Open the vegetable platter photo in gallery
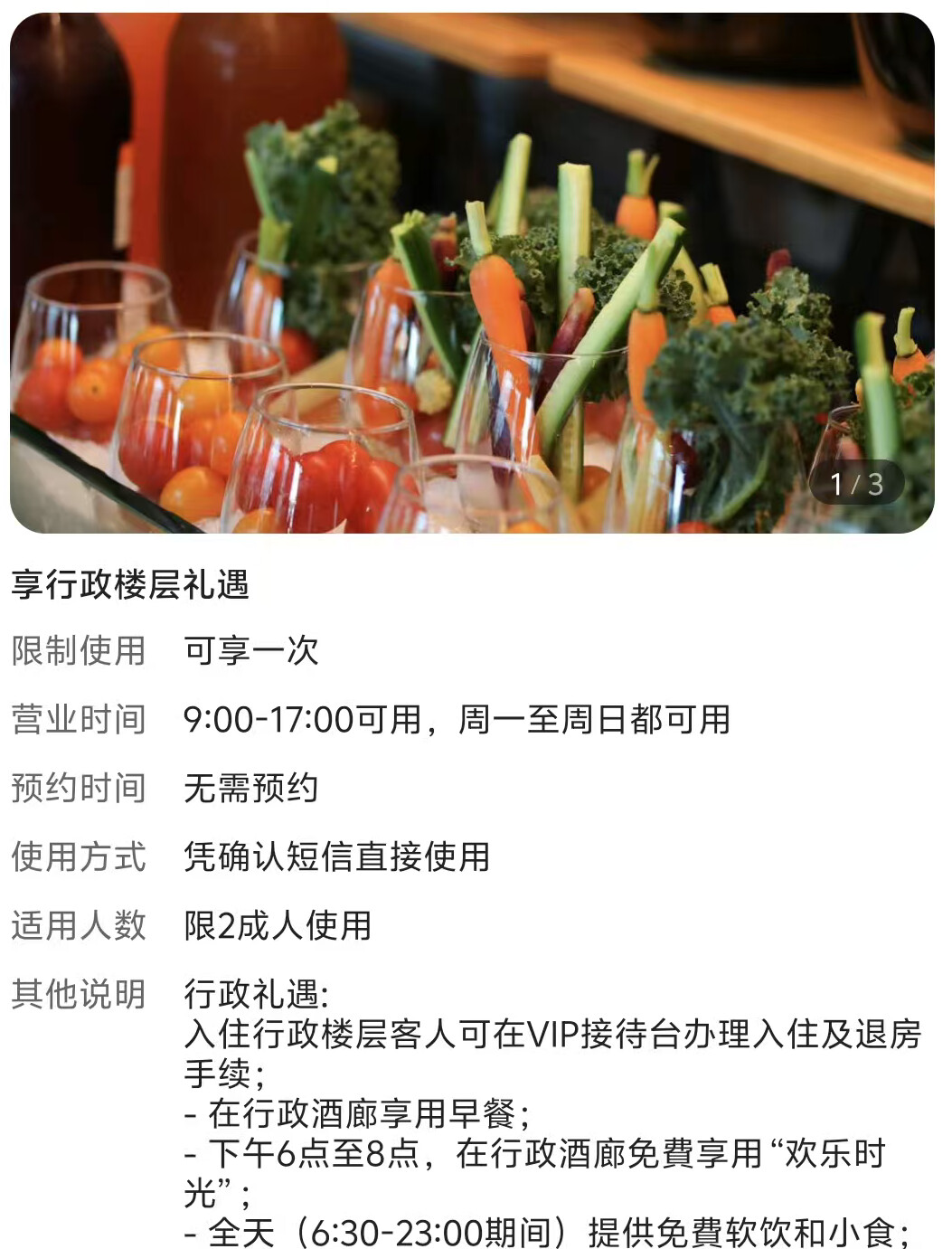The width and height of the screenshot is (952, 1249). click(472, 271)
